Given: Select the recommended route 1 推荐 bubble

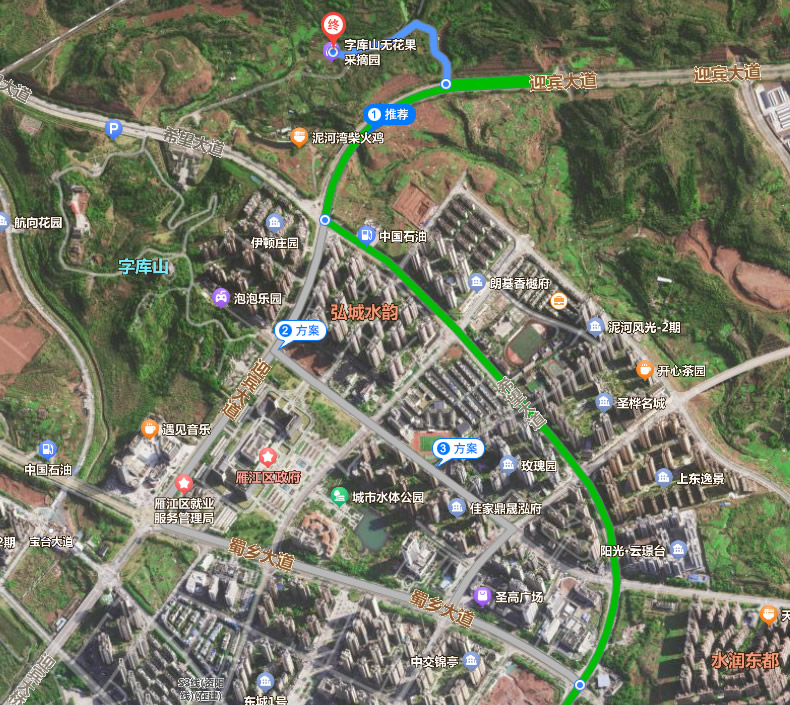Looking at the screenshot, I should (x=389, y=115).
